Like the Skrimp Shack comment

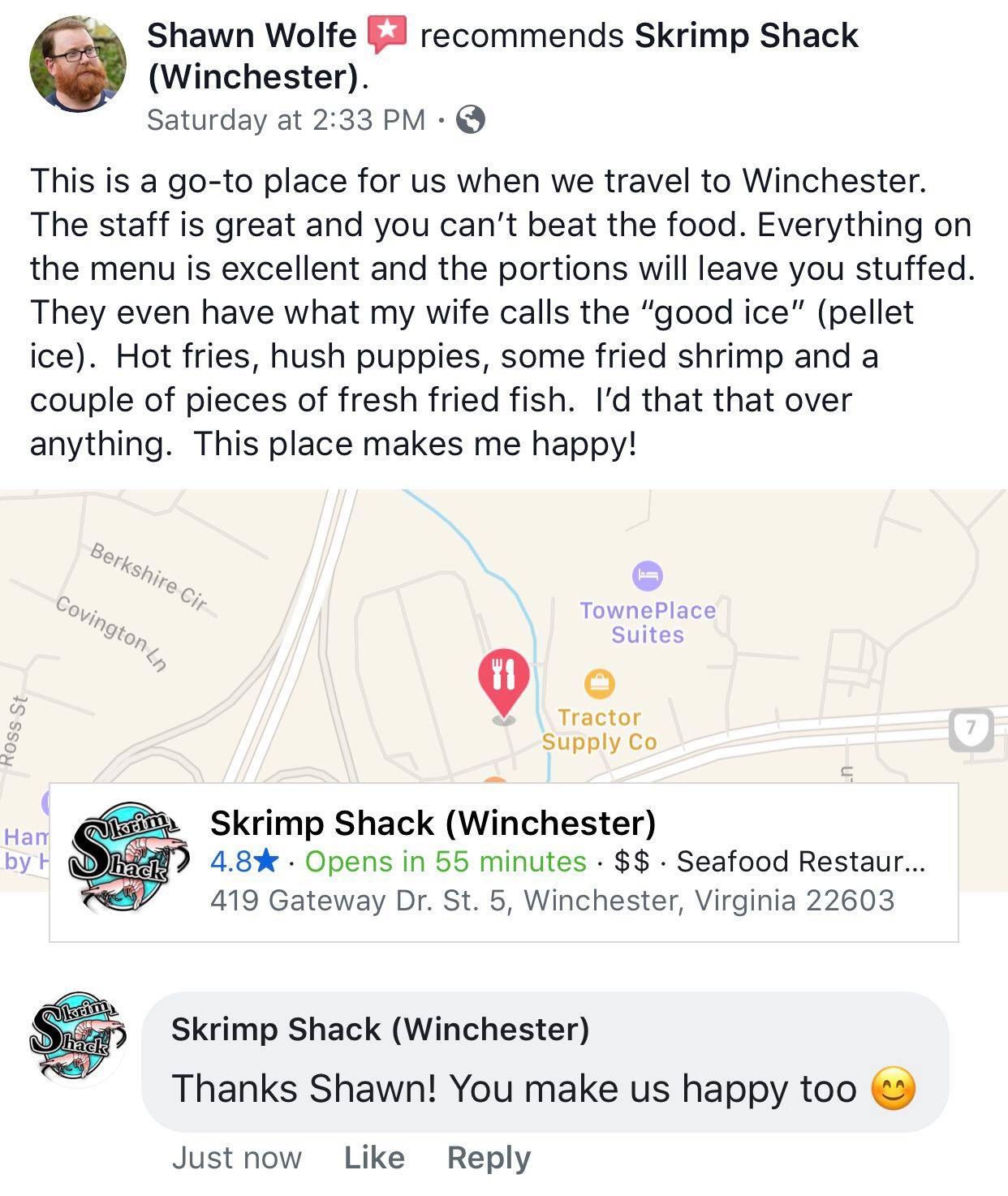[374, 1157]
